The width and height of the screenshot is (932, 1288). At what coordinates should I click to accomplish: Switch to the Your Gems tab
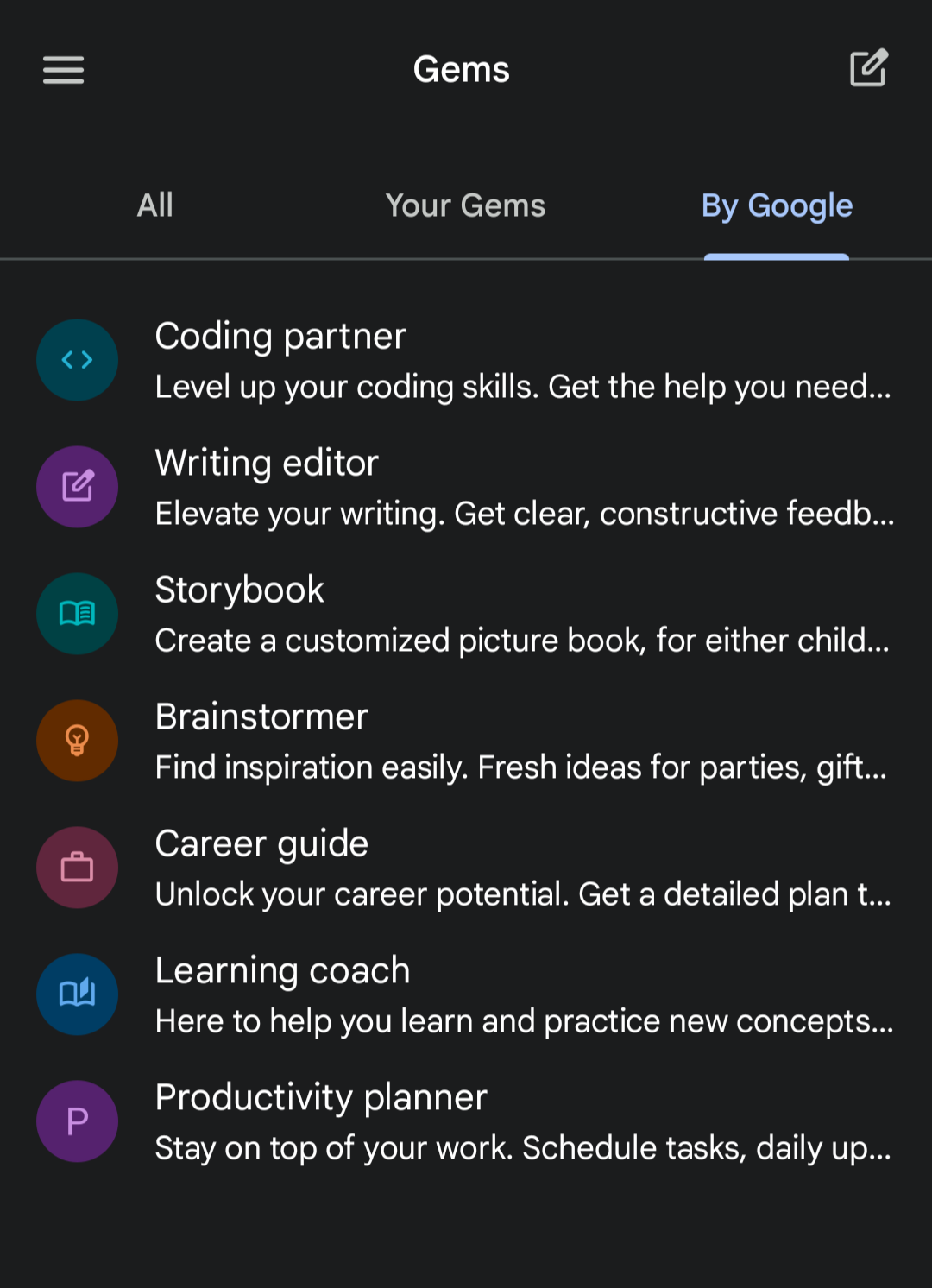click(465, 205)
